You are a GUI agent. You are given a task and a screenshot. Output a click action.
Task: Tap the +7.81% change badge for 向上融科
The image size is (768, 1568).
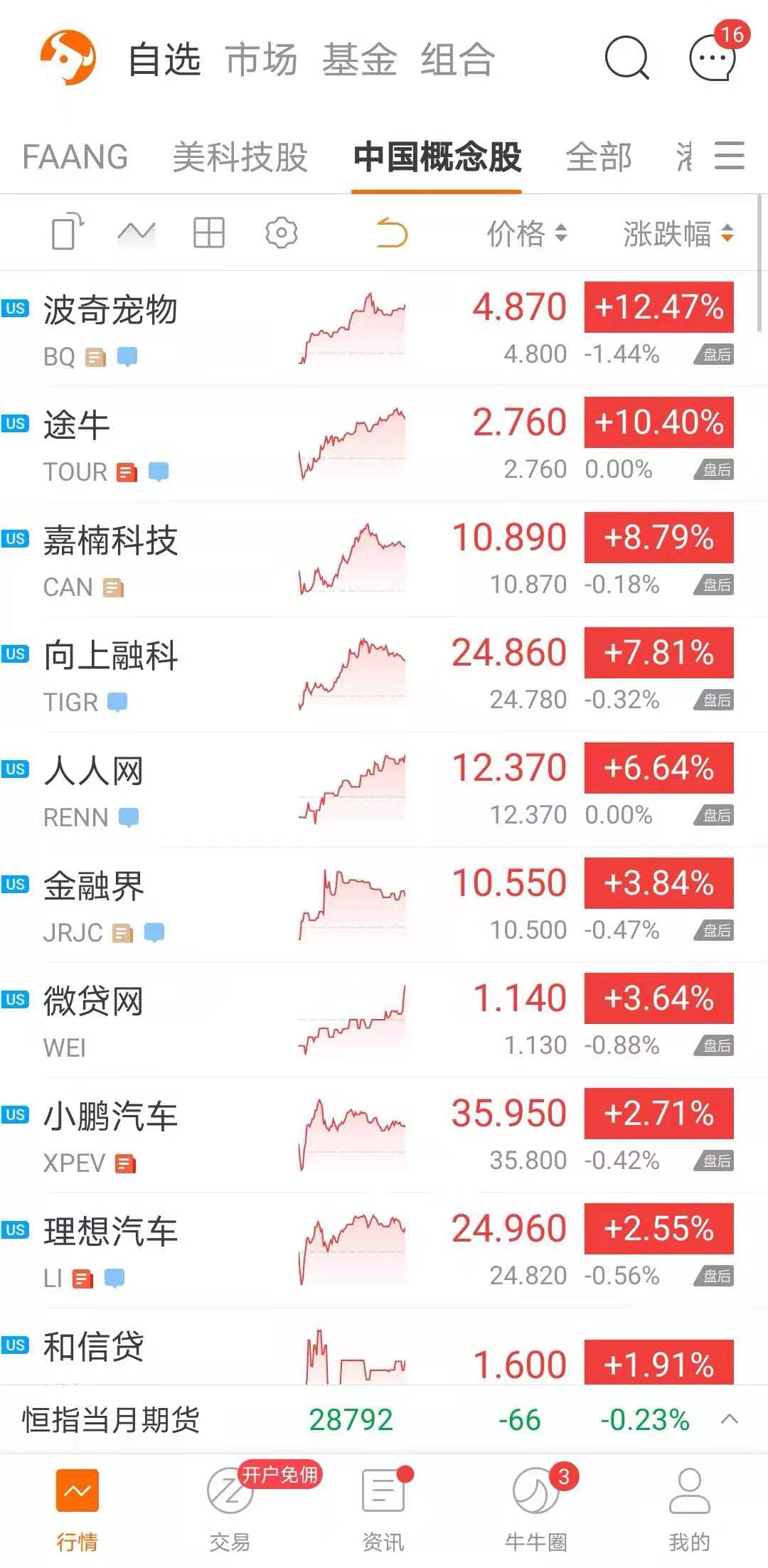[658, 652]
